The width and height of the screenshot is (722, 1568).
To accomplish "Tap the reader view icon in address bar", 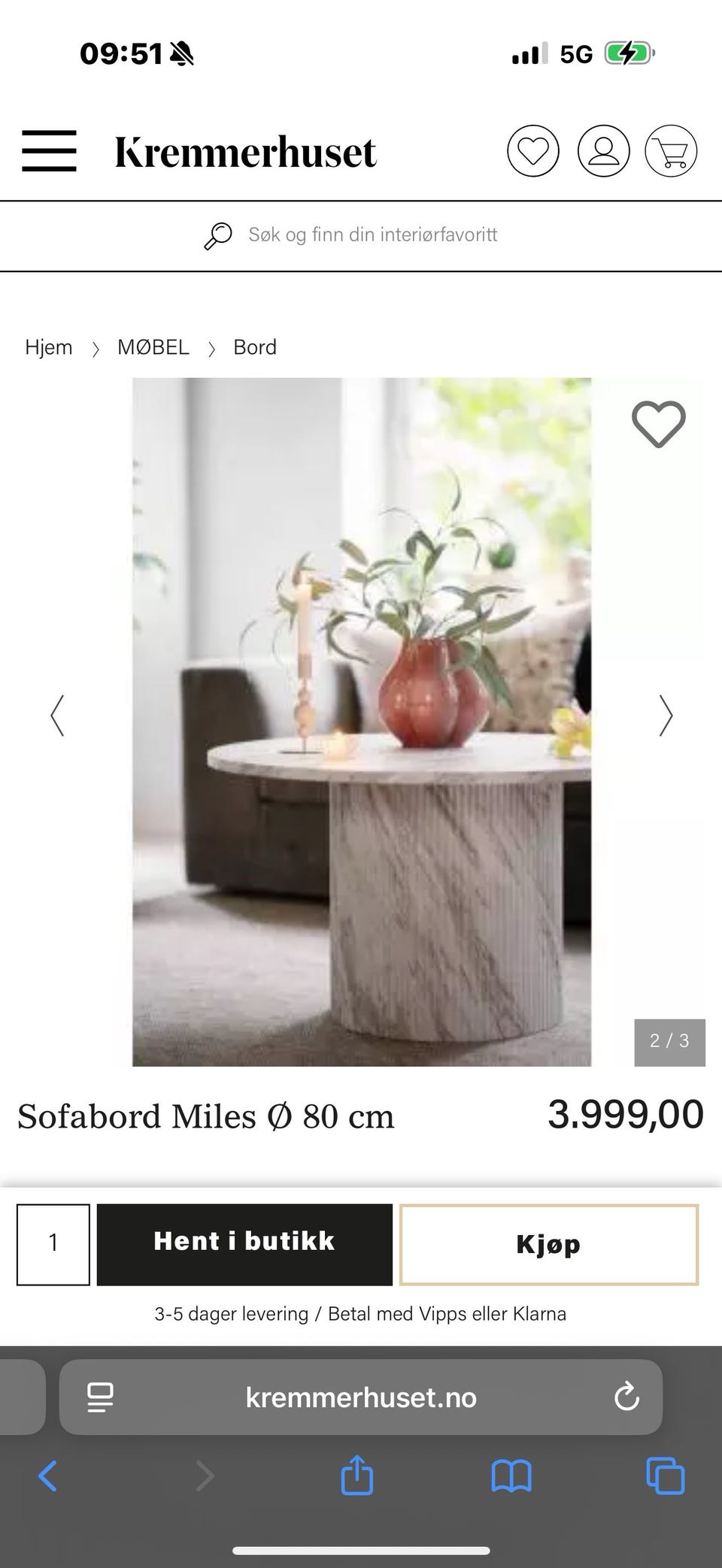I will [100, 1397].
